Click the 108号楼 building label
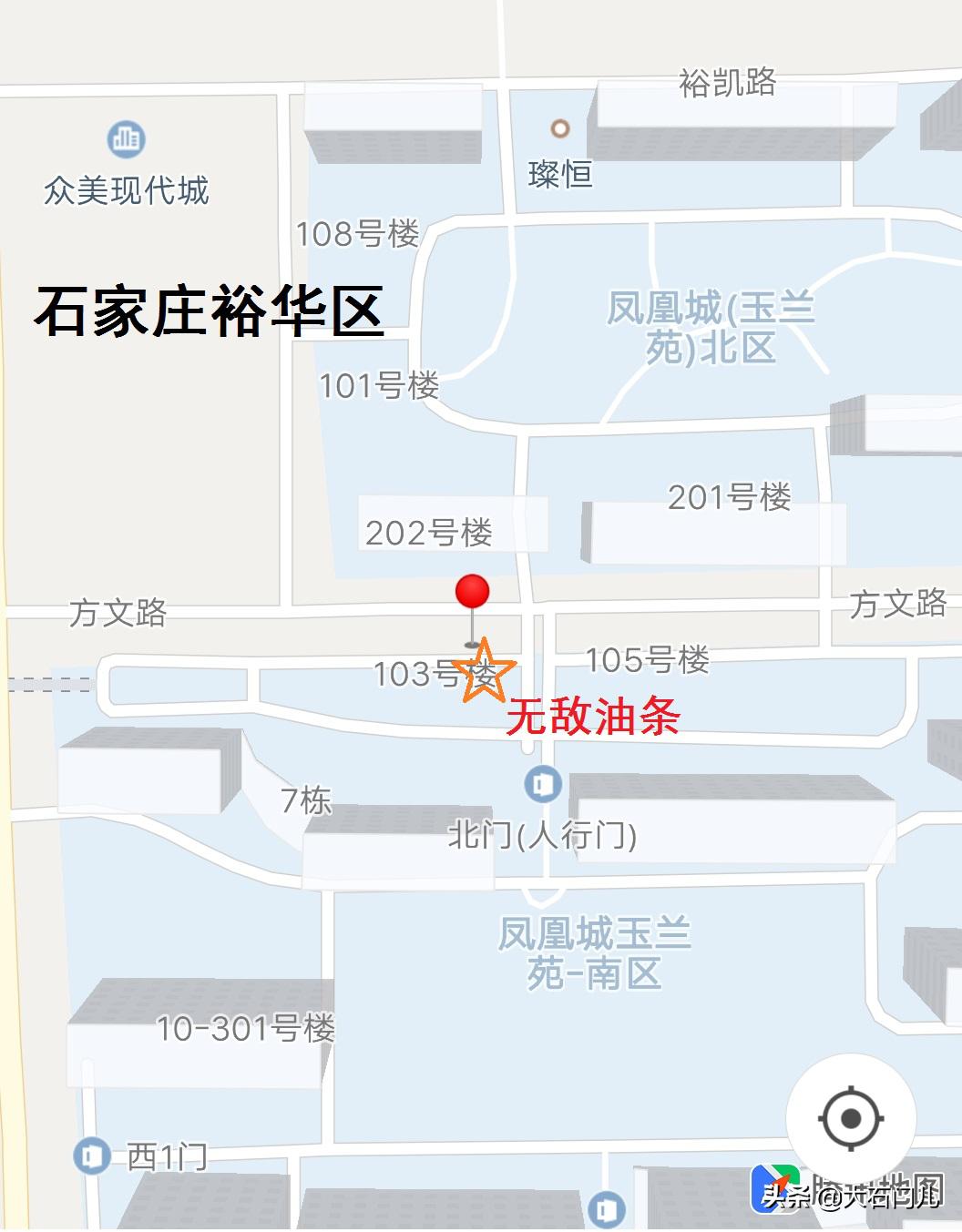The width and height of the screenshot is (962, 1232). (359, 234)
